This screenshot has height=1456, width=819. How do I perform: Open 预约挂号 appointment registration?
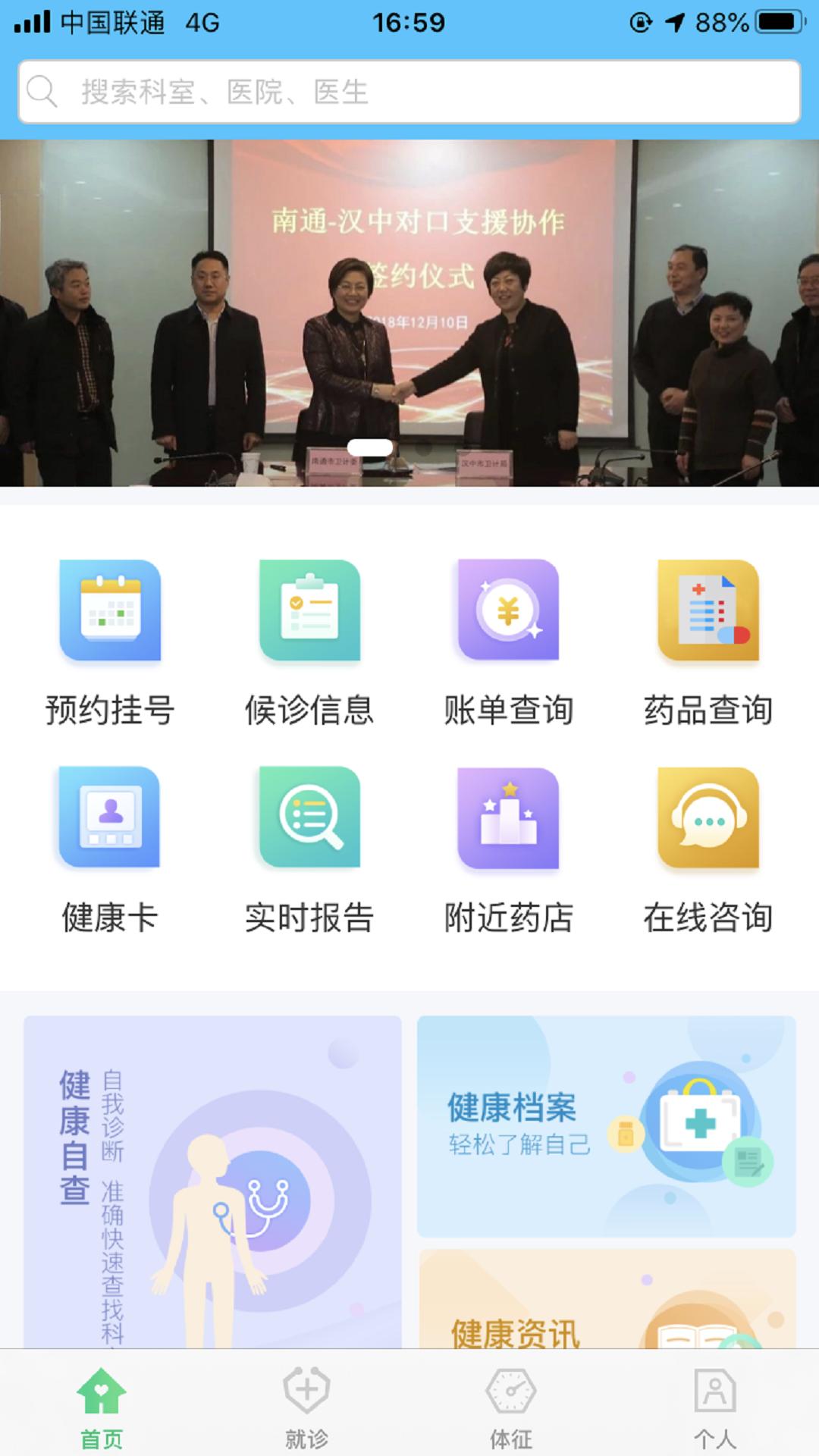coord(110,641)
